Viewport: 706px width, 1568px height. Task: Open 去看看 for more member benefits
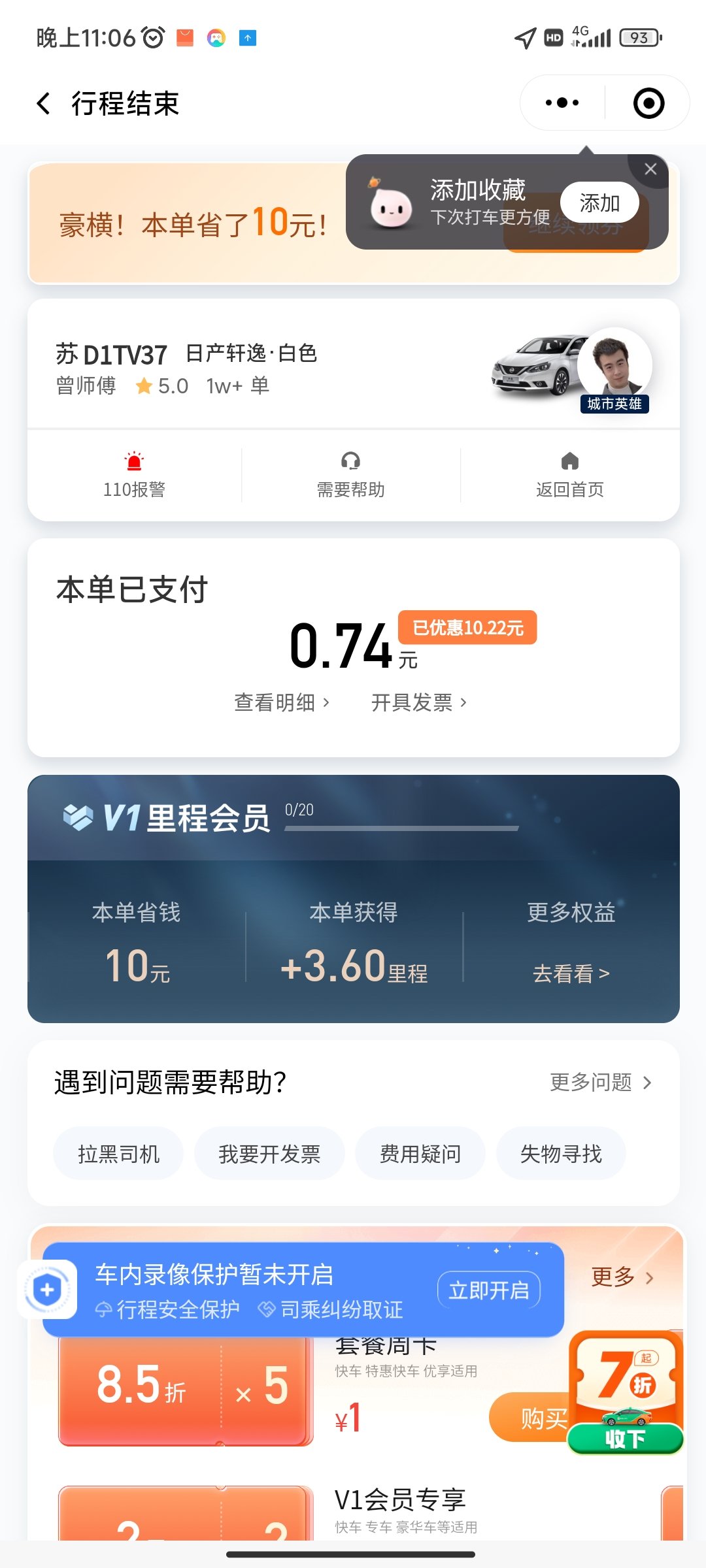coord(571,973)
